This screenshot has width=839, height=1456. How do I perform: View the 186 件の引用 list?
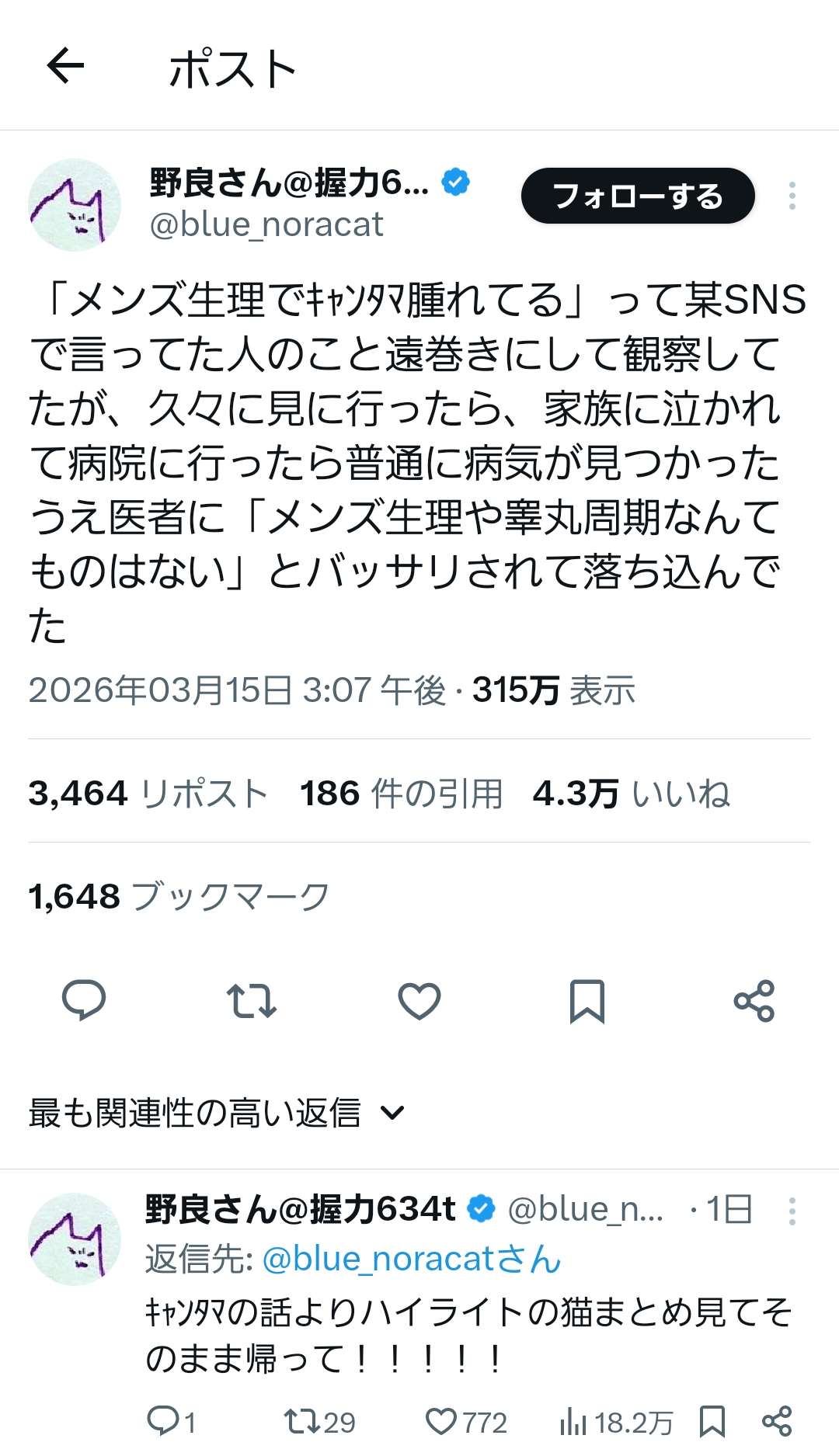coord(401,793)
